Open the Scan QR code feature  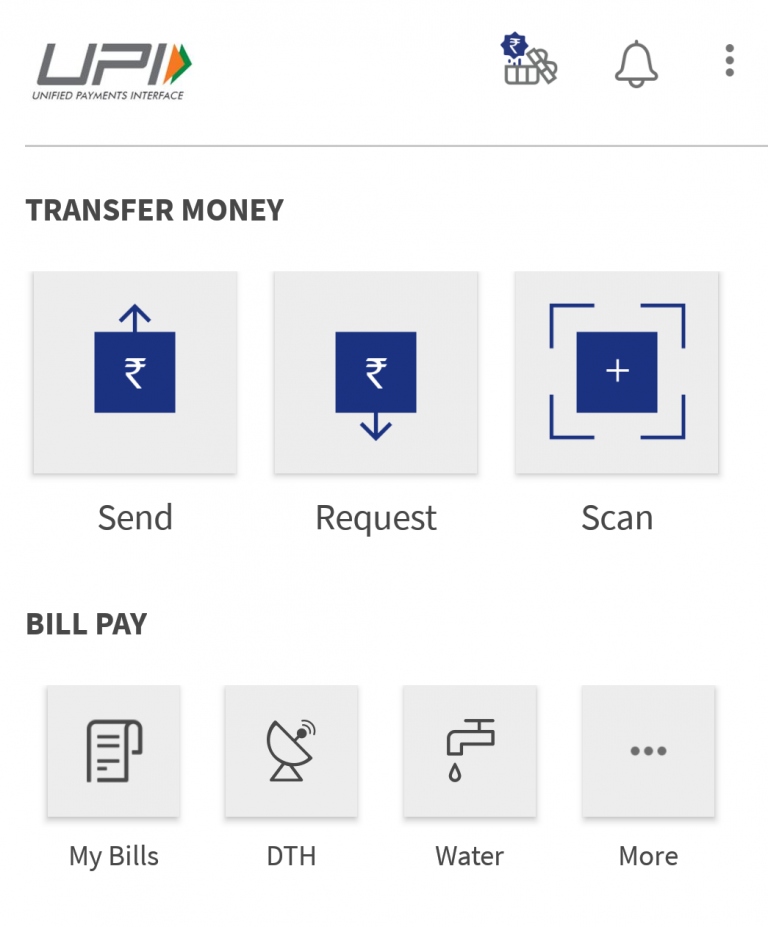616,371
